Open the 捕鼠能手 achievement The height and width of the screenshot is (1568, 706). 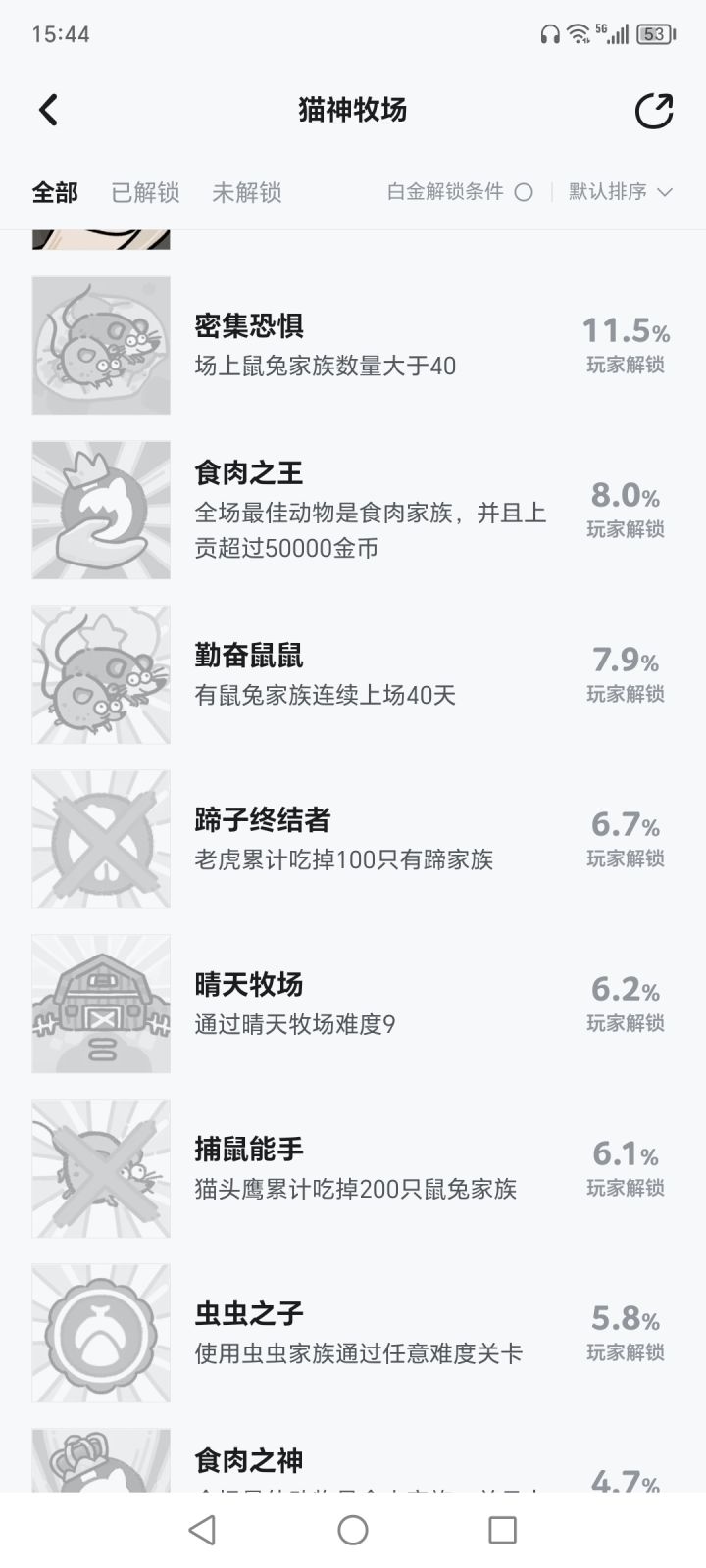[x=353, y=1168]
